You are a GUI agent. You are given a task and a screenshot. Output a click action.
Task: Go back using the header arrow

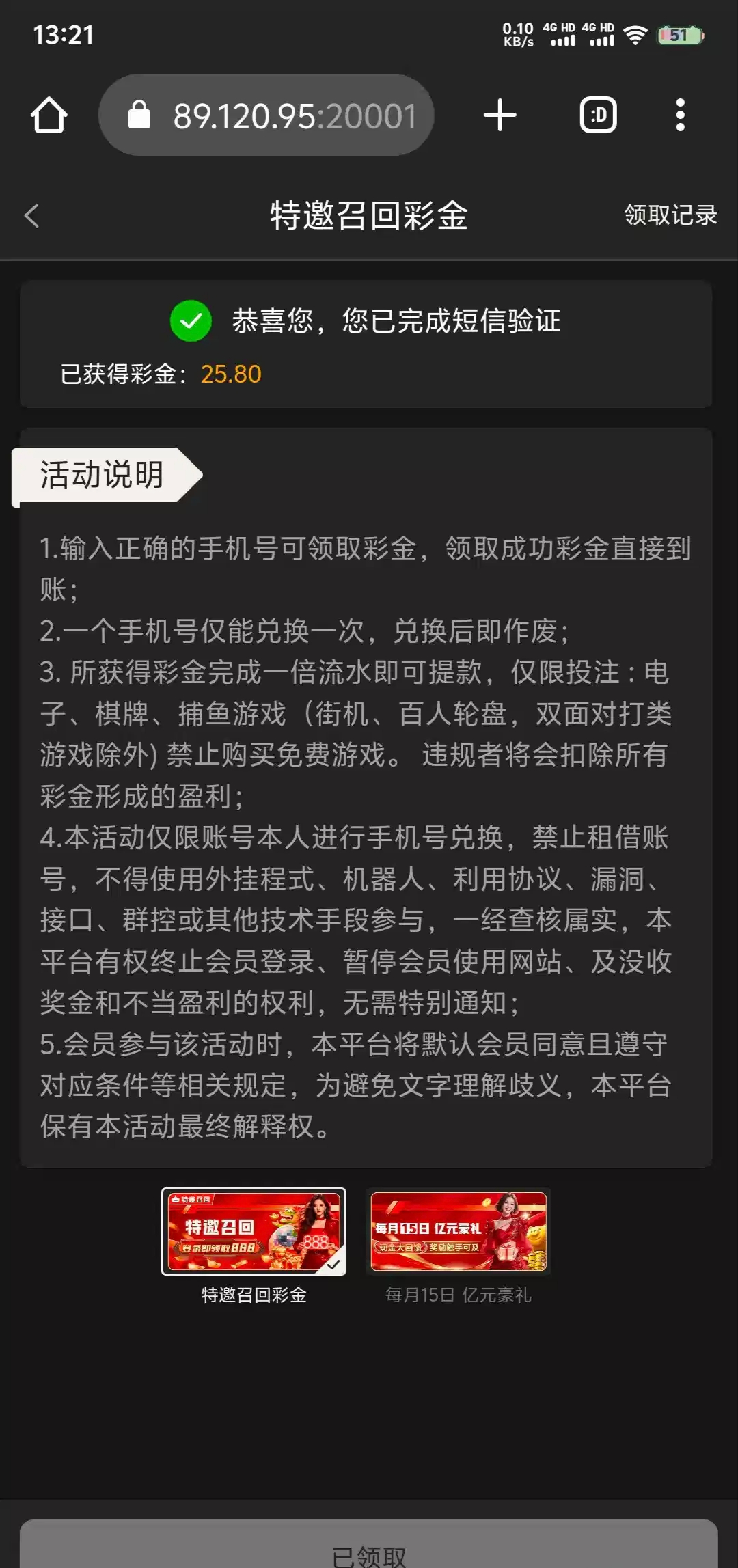(31, 216)
